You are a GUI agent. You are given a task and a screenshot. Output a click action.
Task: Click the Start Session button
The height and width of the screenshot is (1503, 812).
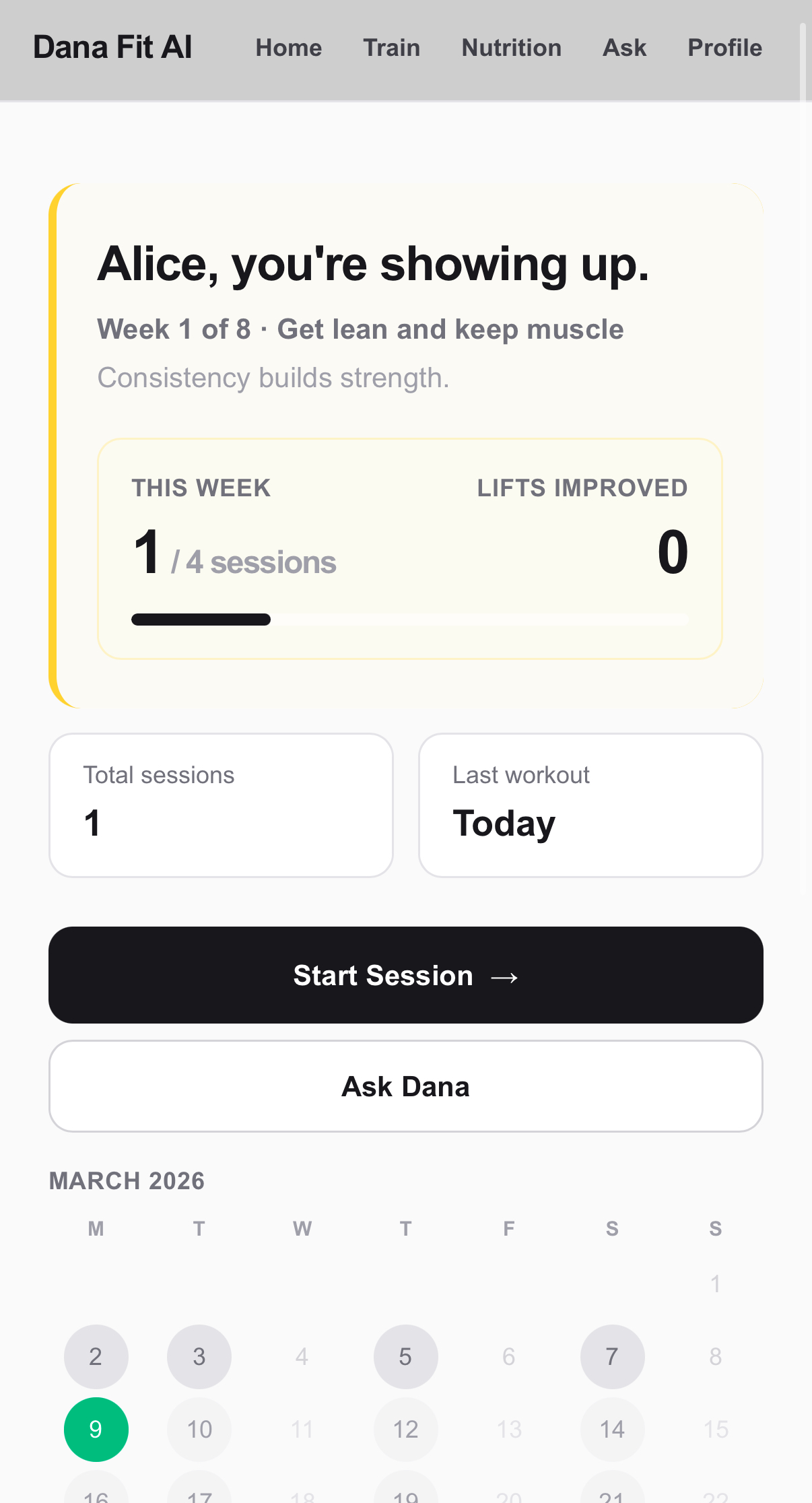tap(405, 974)
